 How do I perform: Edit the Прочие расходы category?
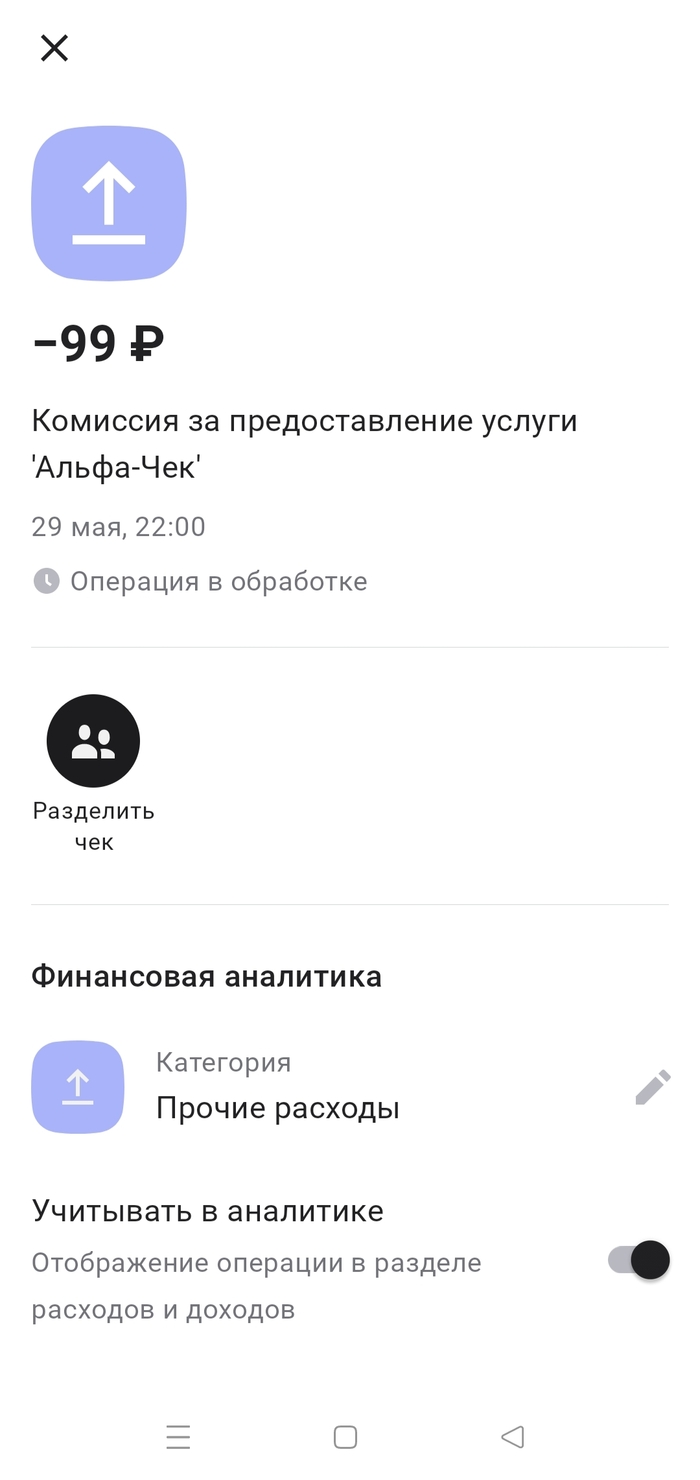(652, 1088)
